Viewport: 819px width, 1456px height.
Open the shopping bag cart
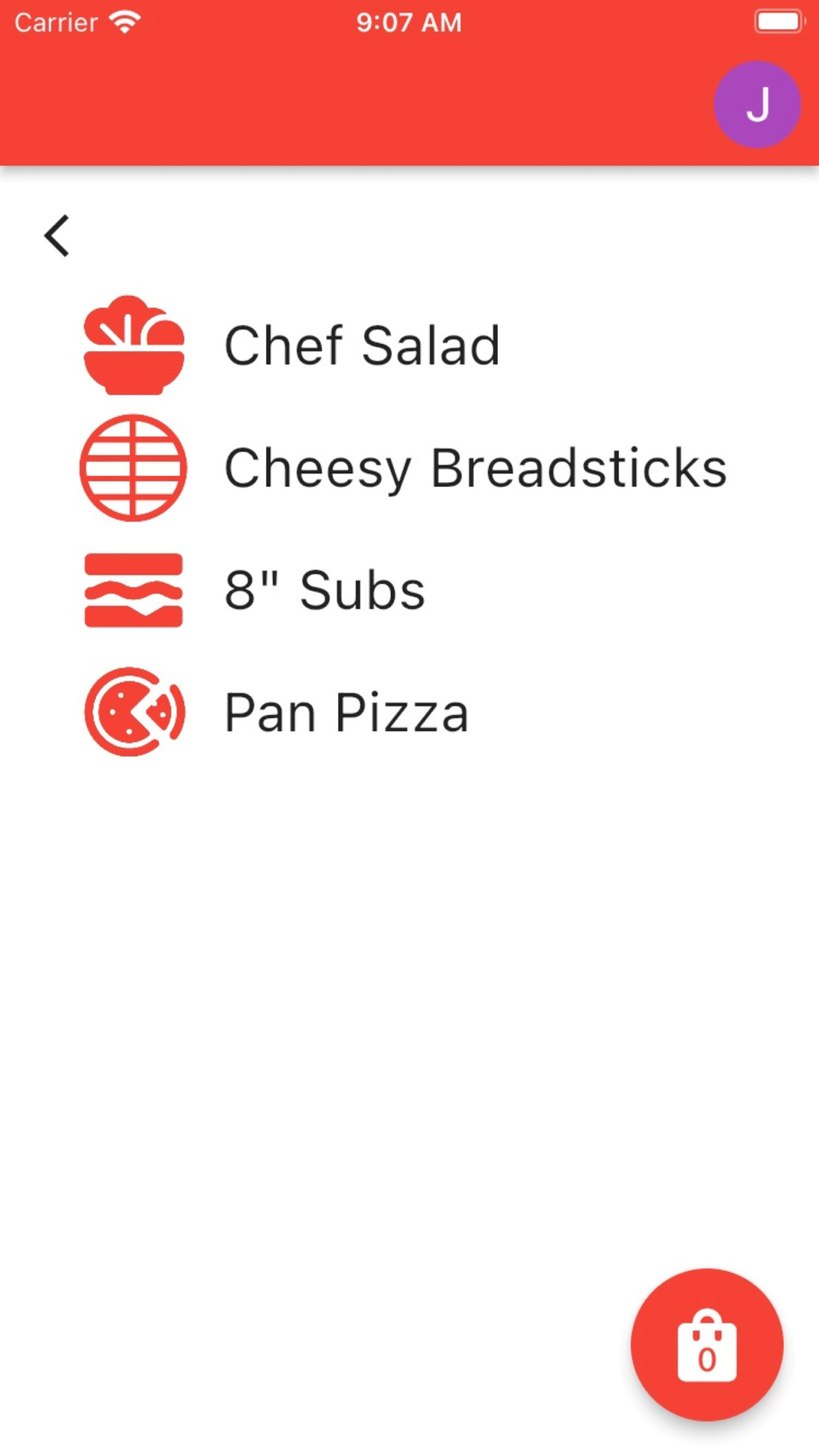pos(707,1345)
